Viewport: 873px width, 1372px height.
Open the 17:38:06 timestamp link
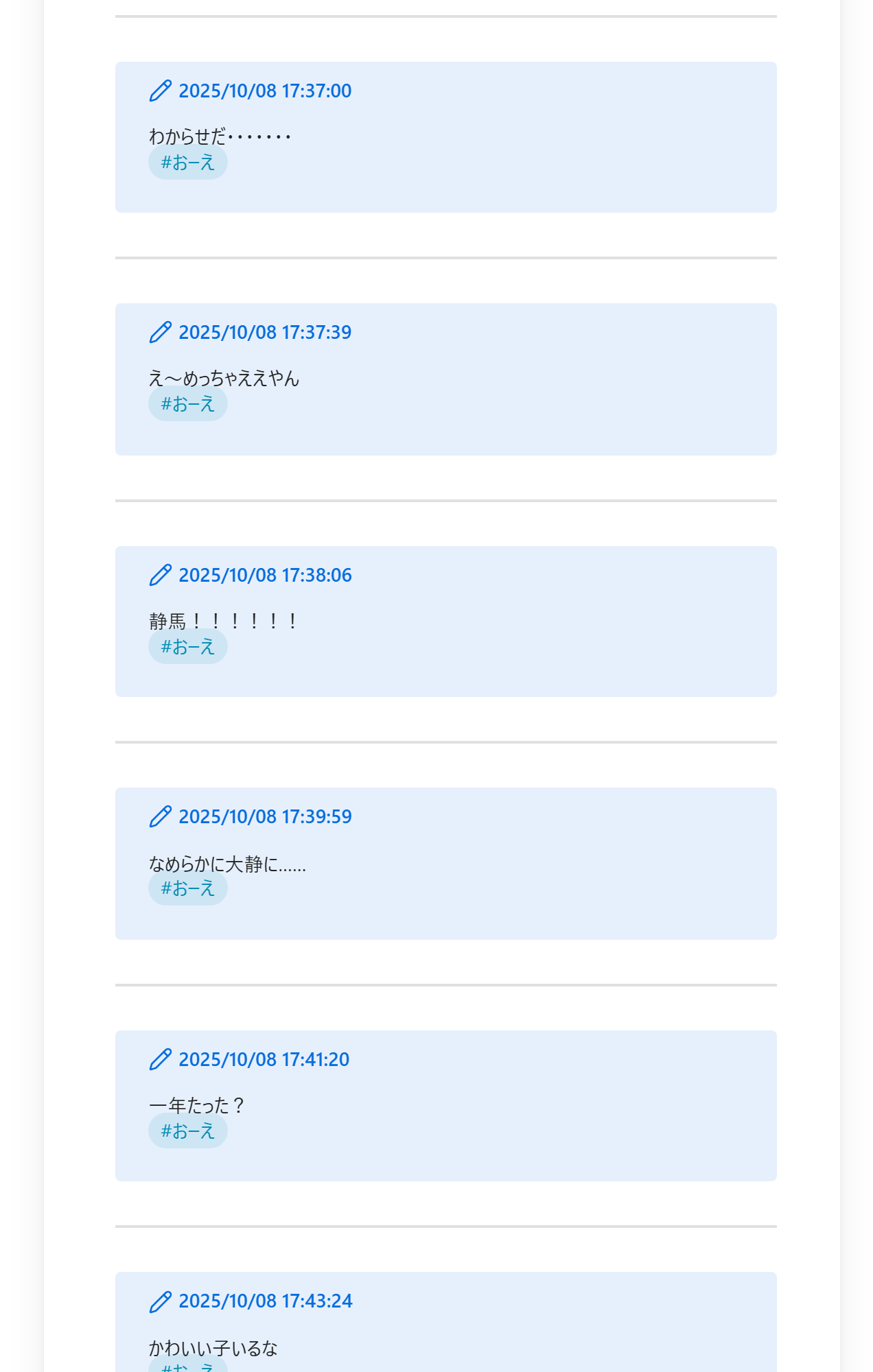pos(264,575)
